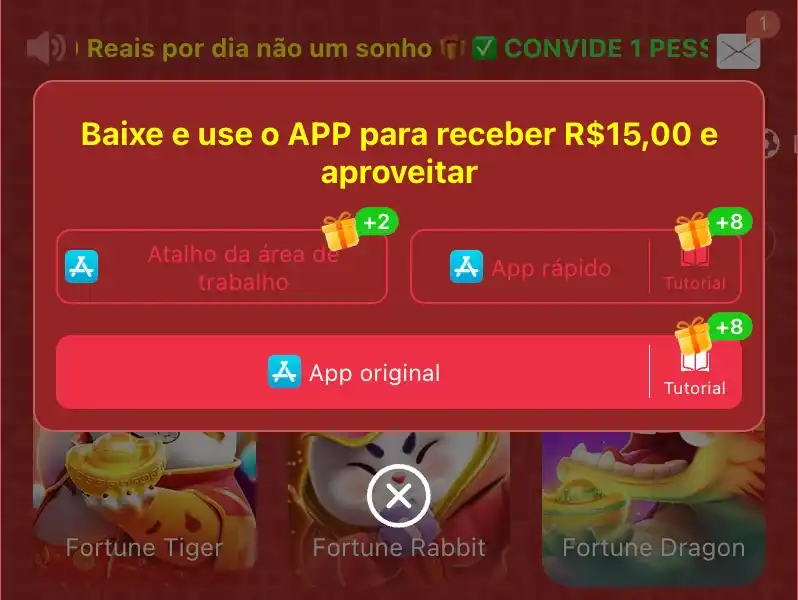Choose the App rápido download
Screen dimensions: 798x600
pos(530,267)
